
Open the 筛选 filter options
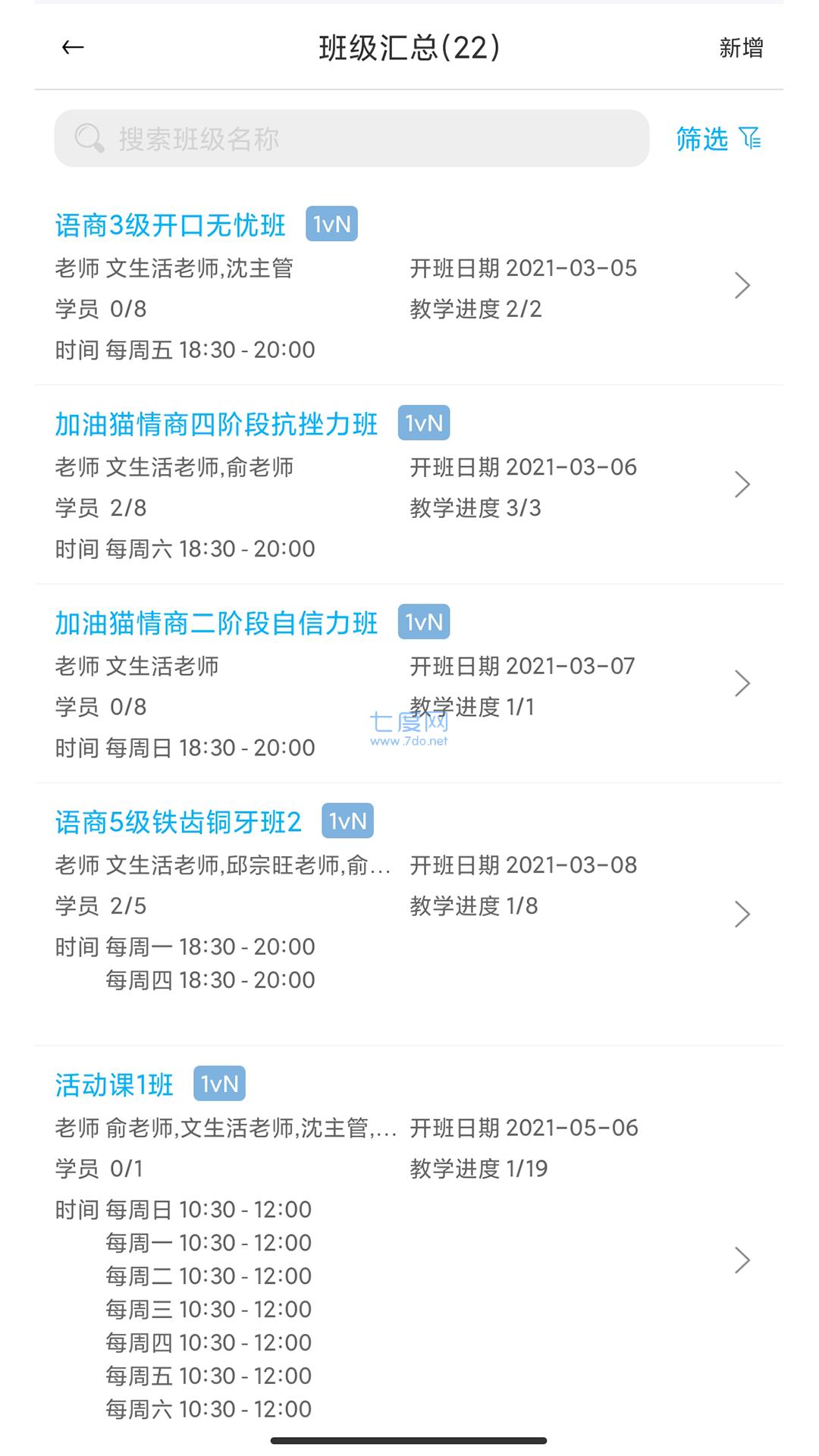pos(717,139)
